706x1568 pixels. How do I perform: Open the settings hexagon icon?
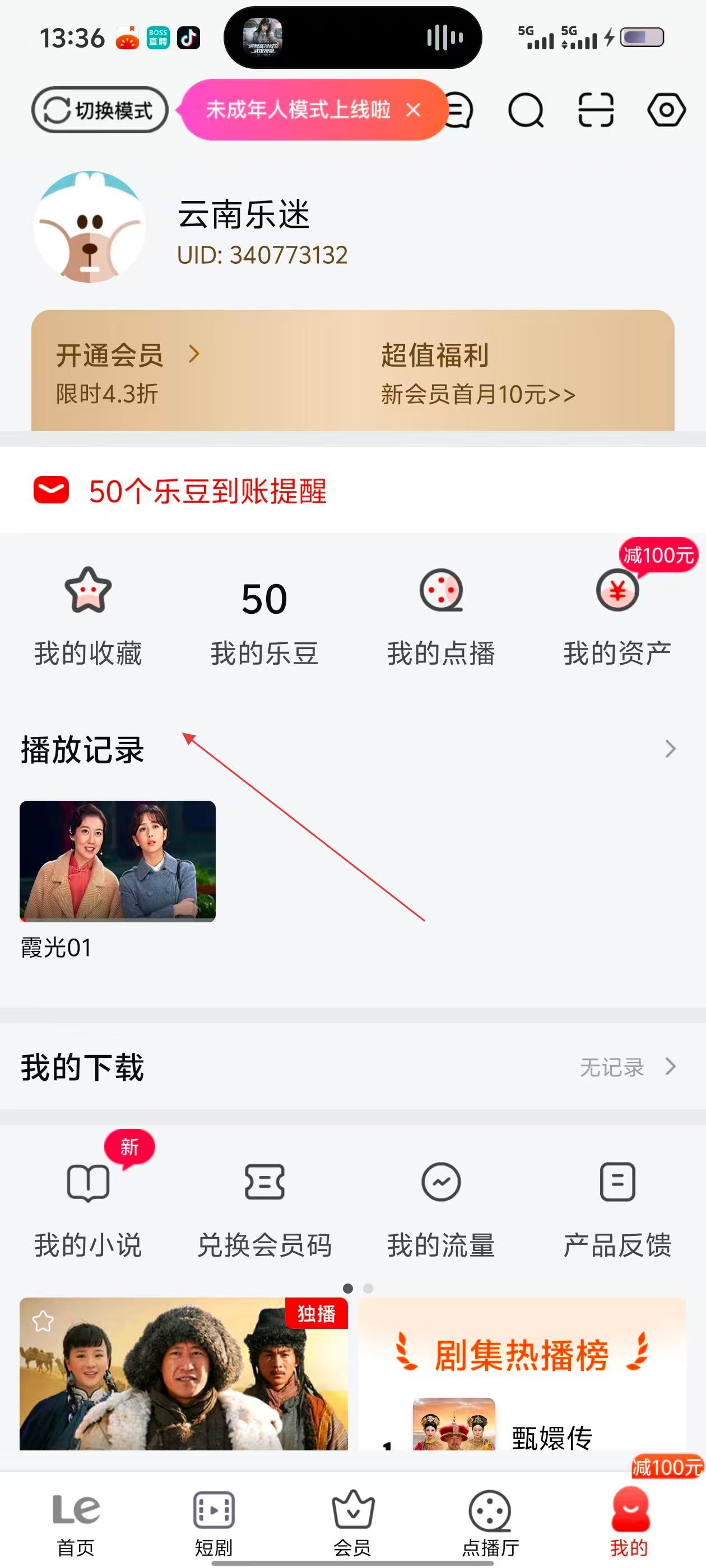(666, 110)
